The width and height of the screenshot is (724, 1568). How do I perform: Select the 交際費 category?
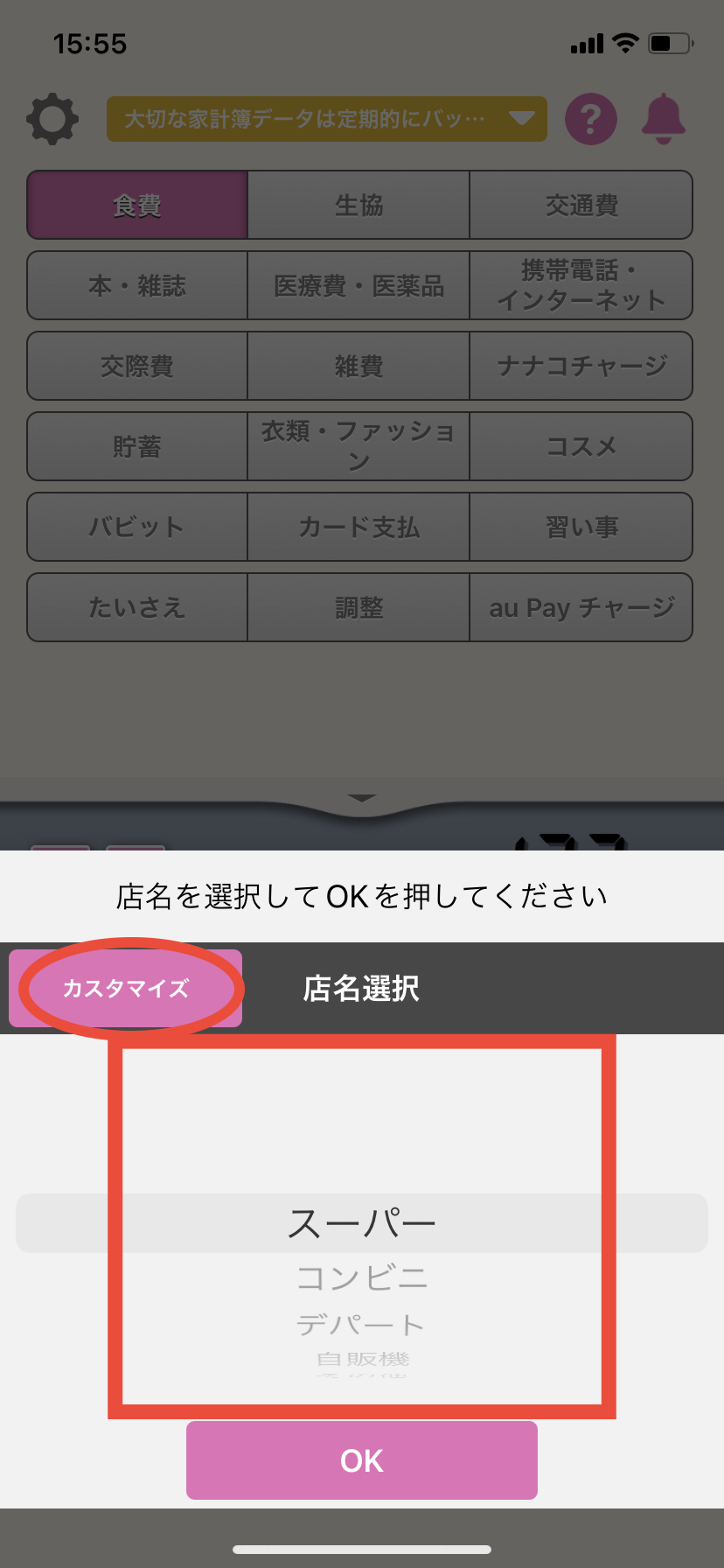click(137, 367)
